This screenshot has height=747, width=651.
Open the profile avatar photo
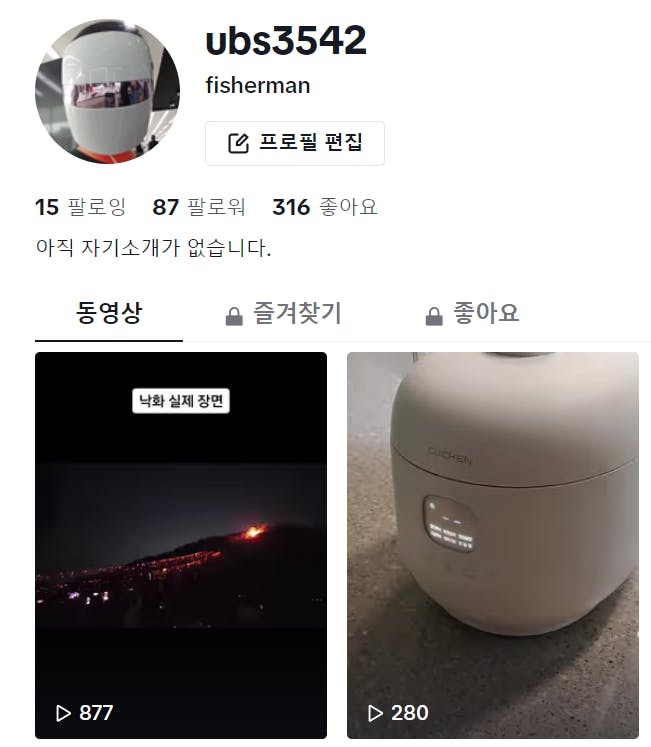click(107, 92)
